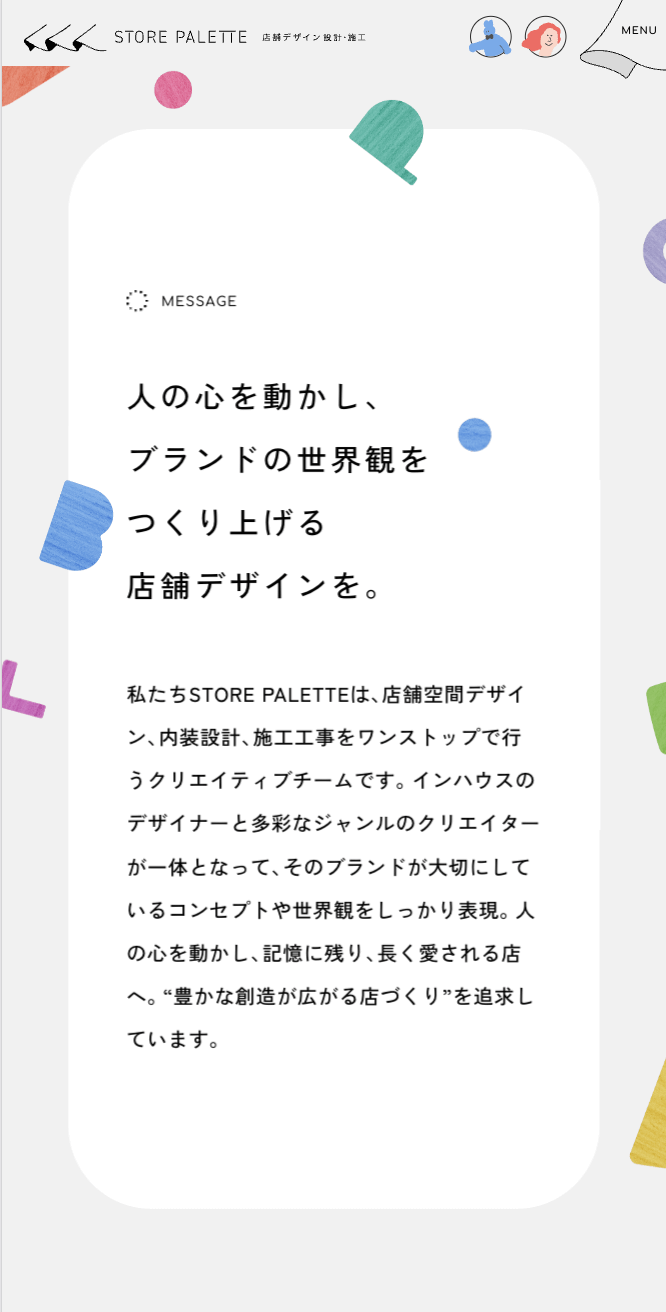Tap the red-haired character avatar icon
Viewport: 666px width, 1312px height.
pos(545,37)
